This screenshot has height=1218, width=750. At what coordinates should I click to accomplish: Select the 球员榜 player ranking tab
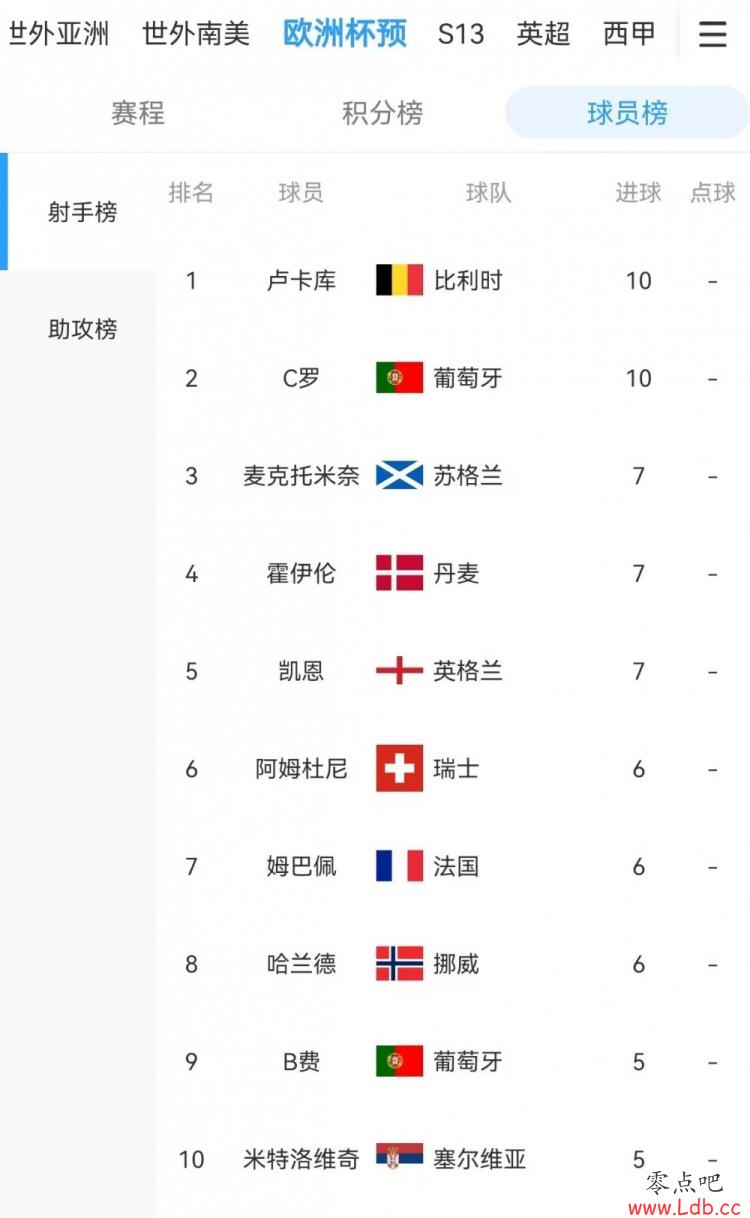pos(627,113)
